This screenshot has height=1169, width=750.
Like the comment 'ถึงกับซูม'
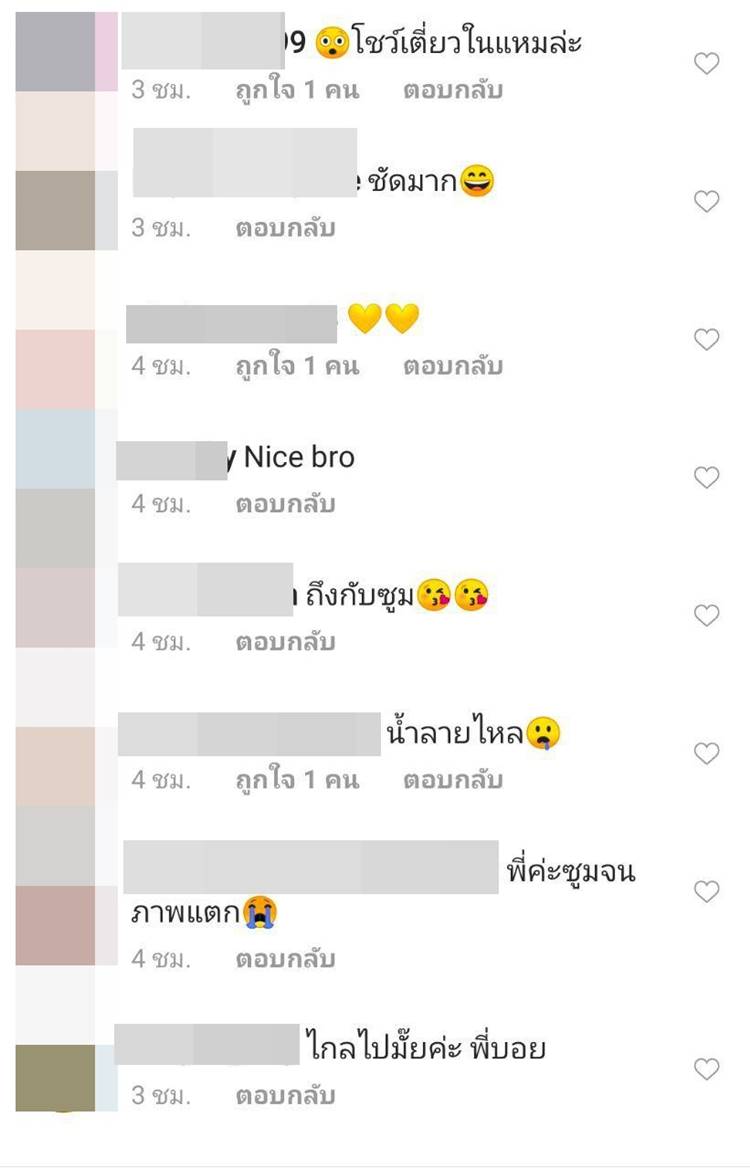tap(707, 616)
